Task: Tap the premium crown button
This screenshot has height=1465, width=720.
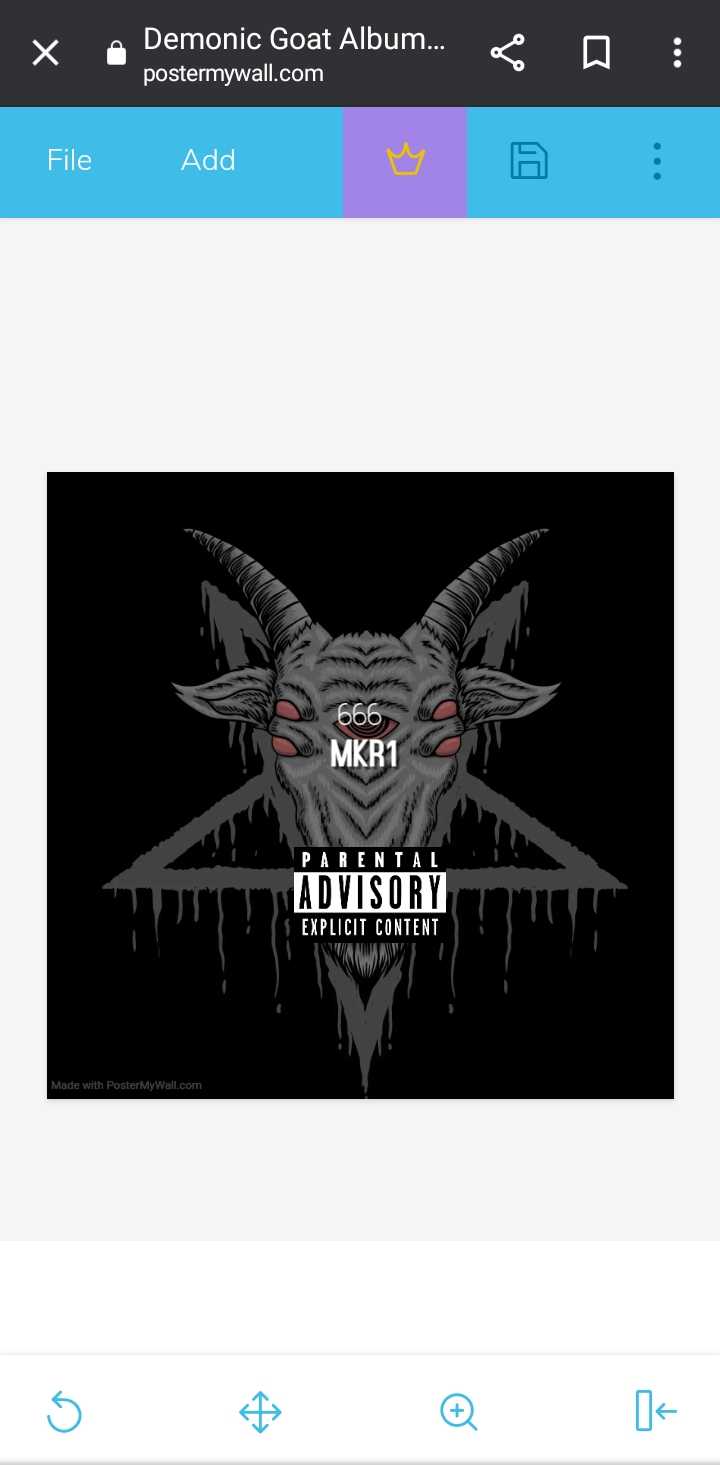Action: coord(405,161)
